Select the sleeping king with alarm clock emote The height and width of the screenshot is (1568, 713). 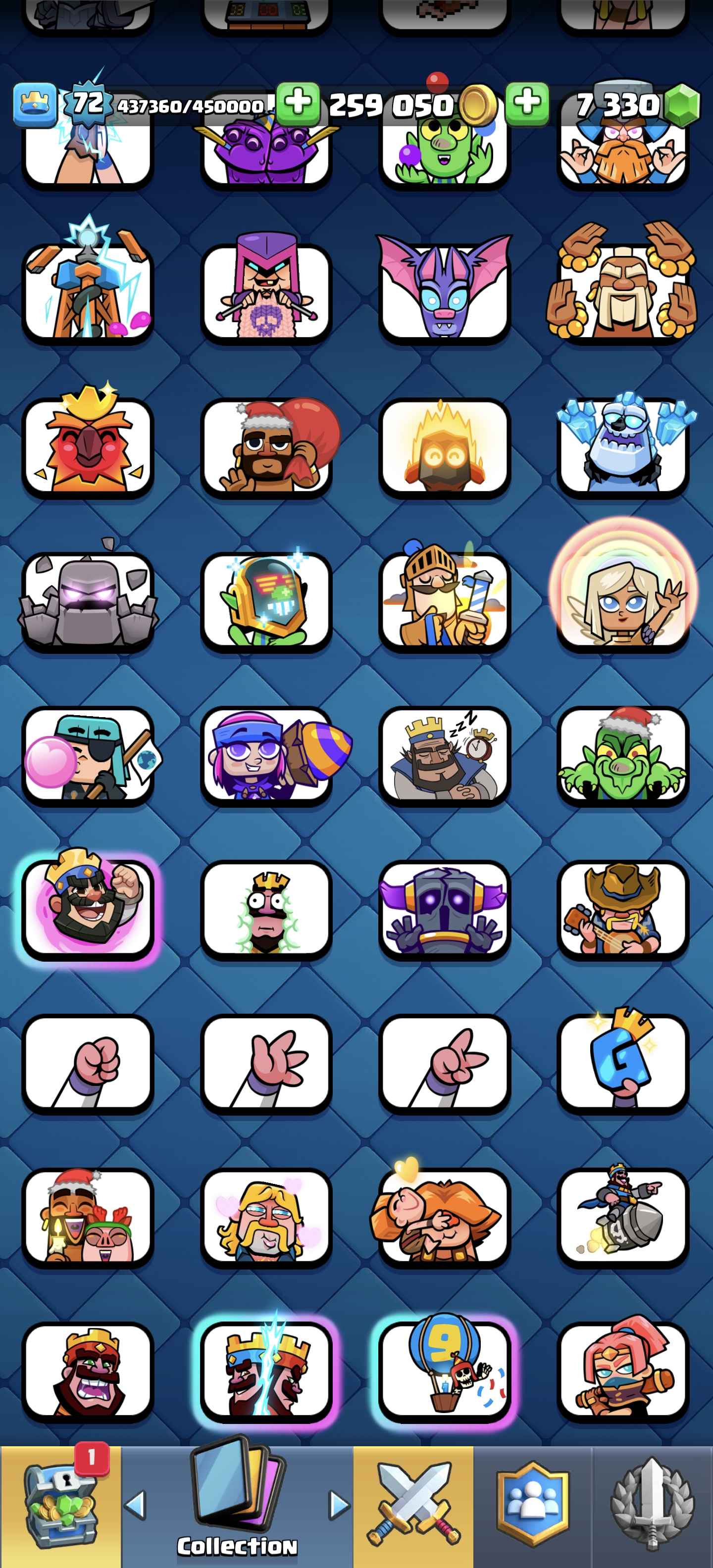[445, 757]
